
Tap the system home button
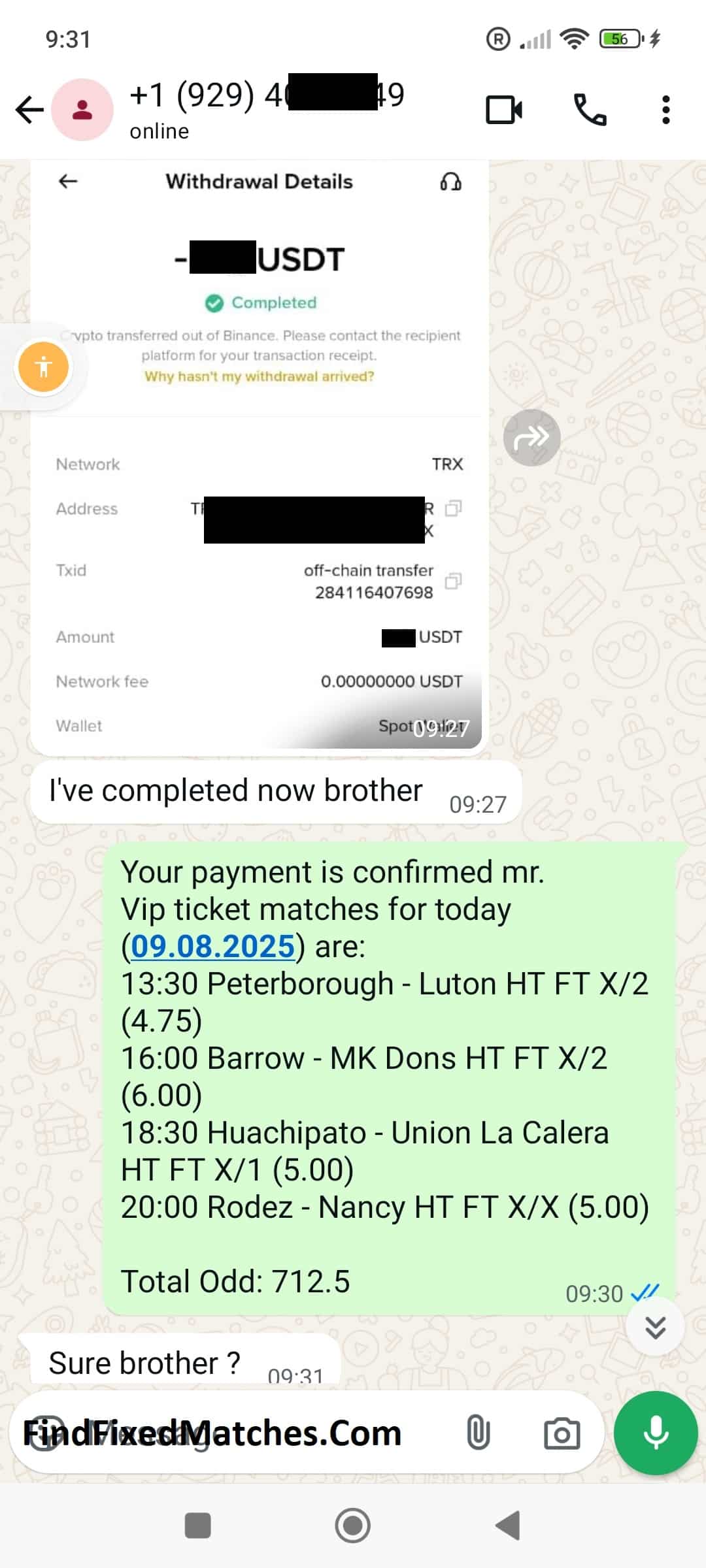[x=353, y=1526]
